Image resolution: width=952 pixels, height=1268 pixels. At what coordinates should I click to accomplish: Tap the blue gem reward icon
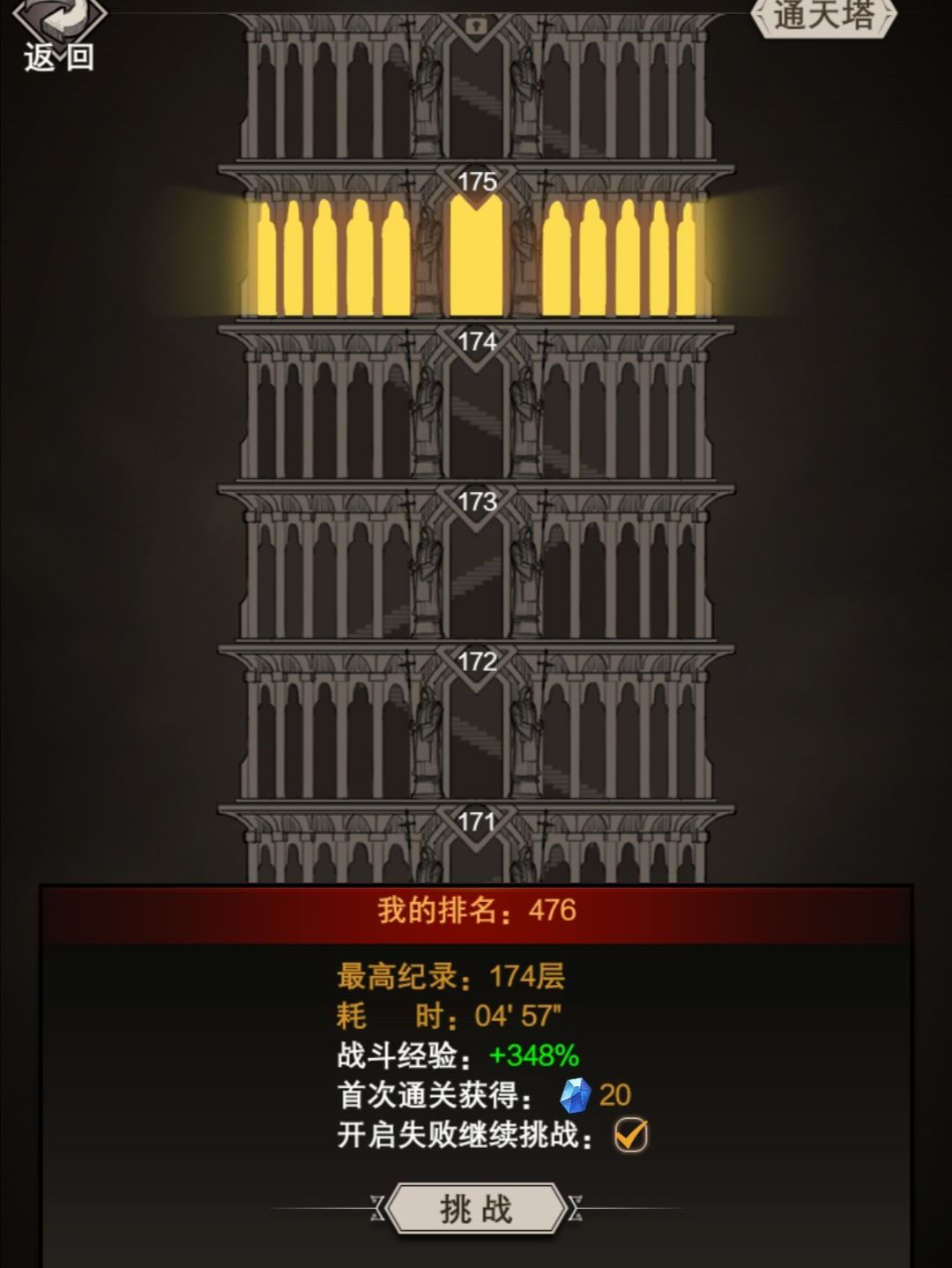574,1096
